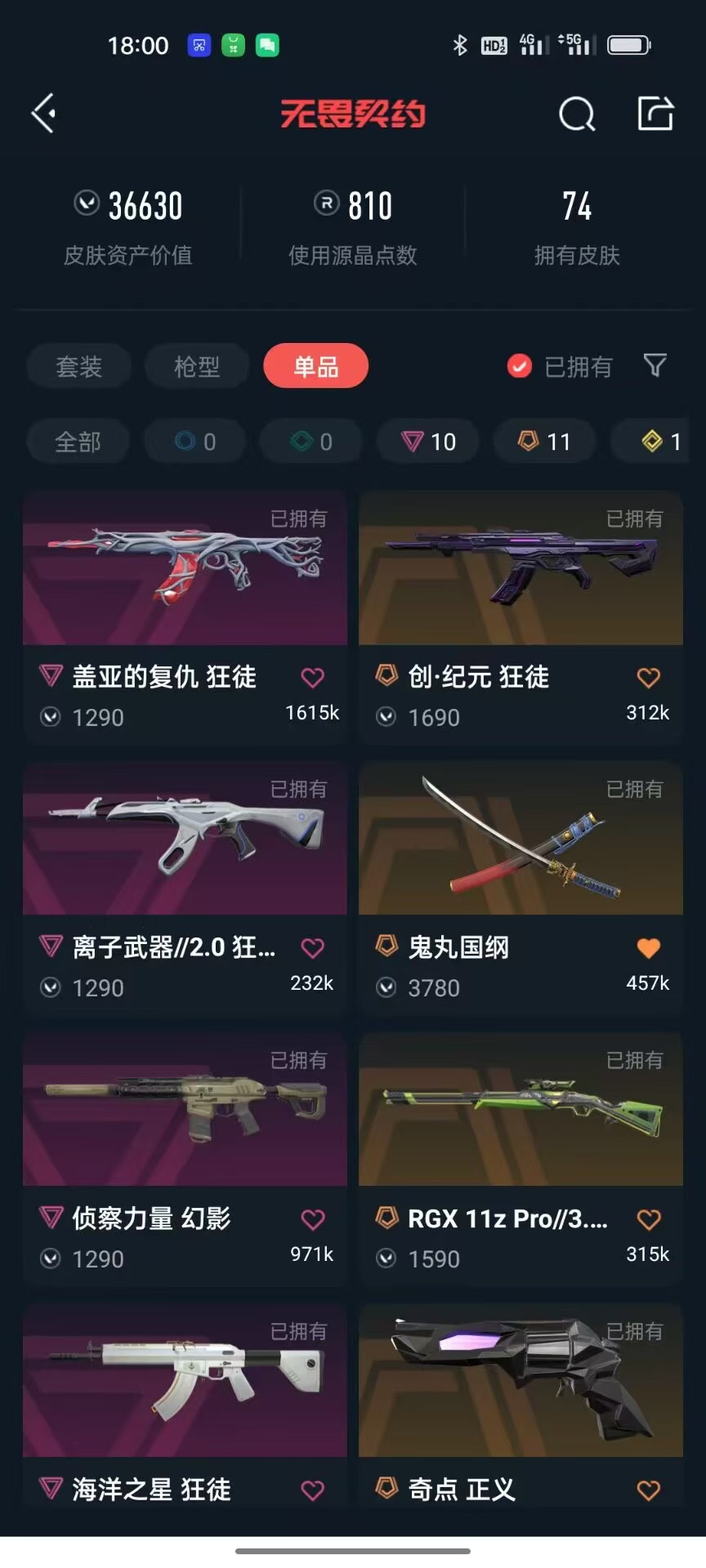Open the 盖亚的复仇 狂徒 skin card
Viewport: 706px width, 1568px height.
click(185, 617)
